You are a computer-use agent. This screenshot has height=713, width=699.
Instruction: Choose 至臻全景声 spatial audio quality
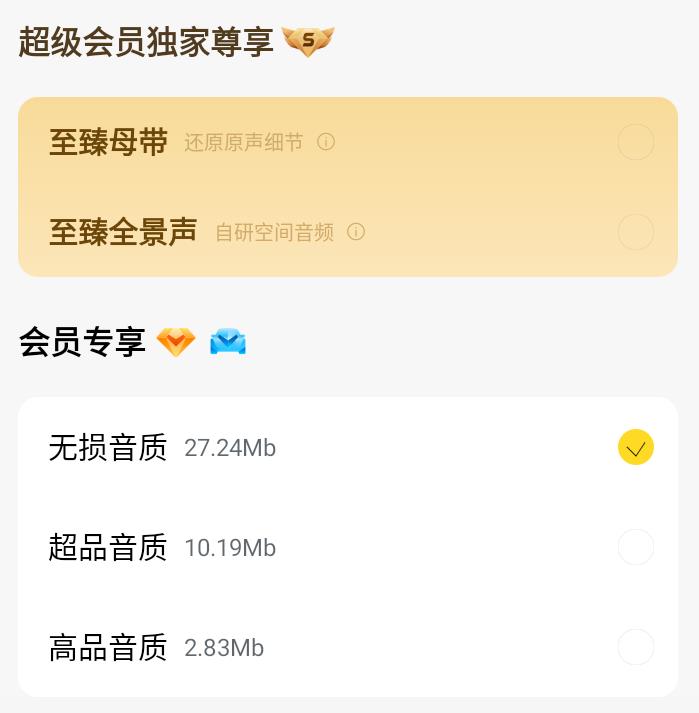[x=635, y=232]
